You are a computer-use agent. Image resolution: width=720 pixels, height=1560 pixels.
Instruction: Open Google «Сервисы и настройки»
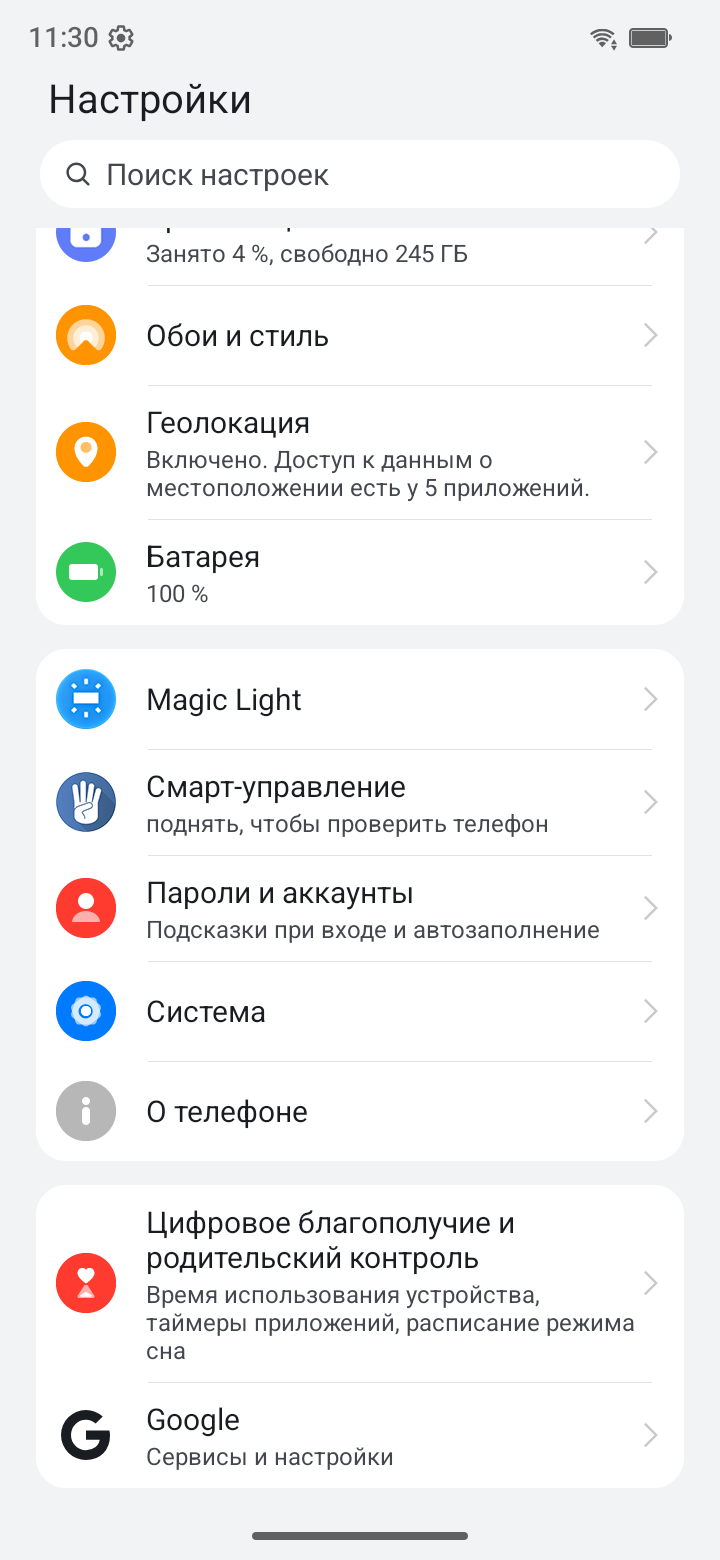tap(360, 1436)
